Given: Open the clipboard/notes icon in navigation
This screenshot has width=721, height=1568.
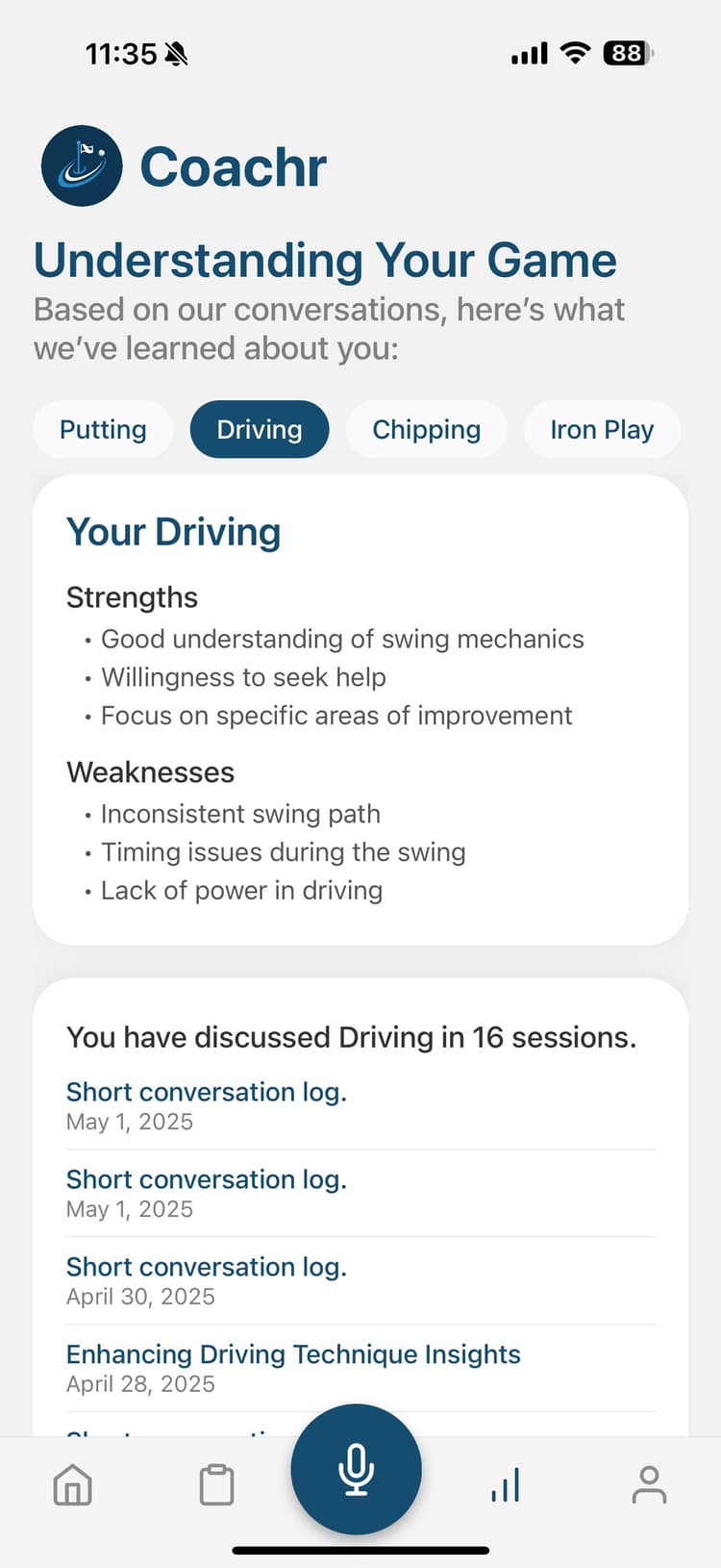Looking at the screenshot, I should coord(216,1484).
